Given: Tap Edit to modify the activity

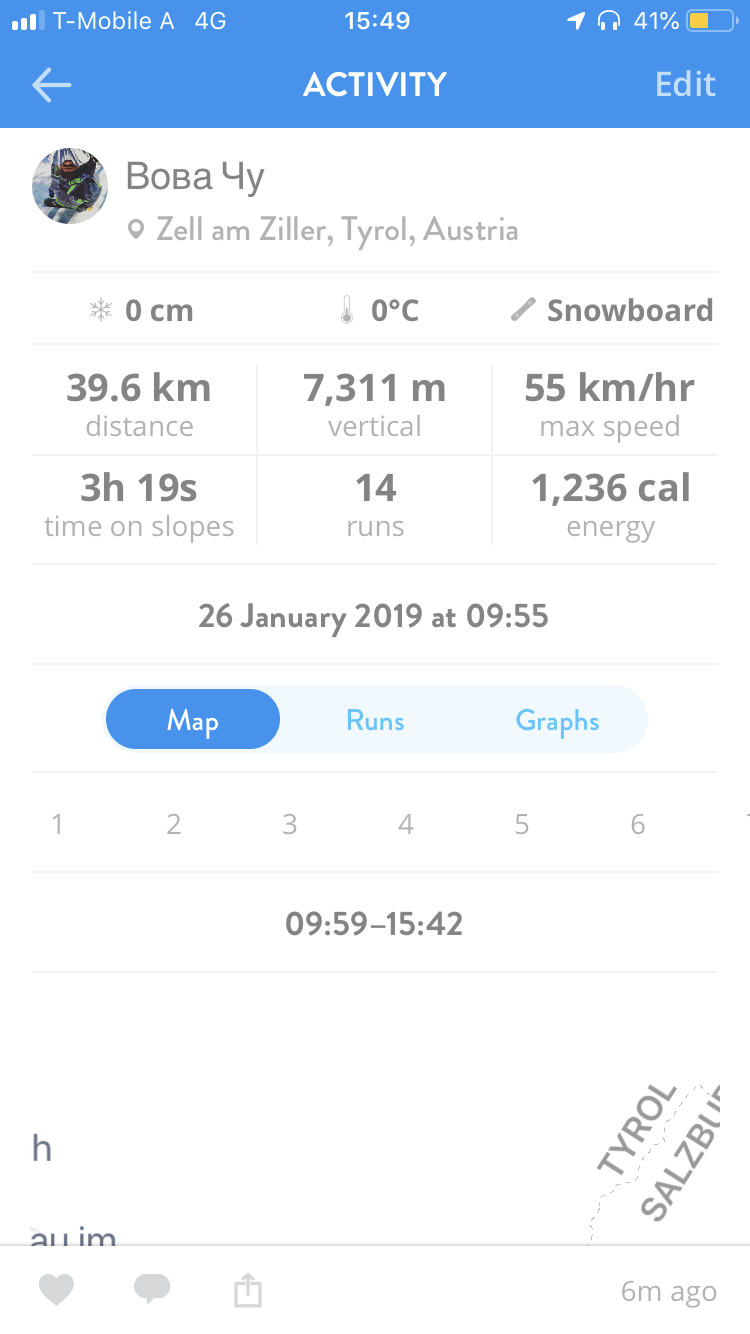Looking at the screenshot, I should pyautogui.click(x=685, y=84).
